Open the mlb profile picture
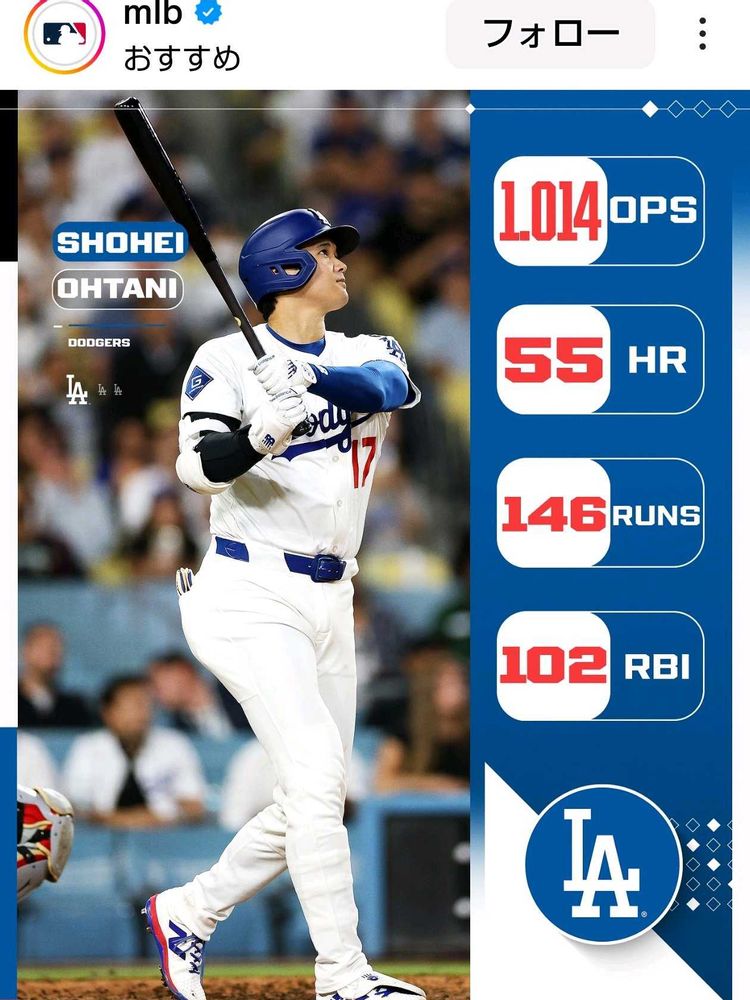 click(x=64, y=34)
